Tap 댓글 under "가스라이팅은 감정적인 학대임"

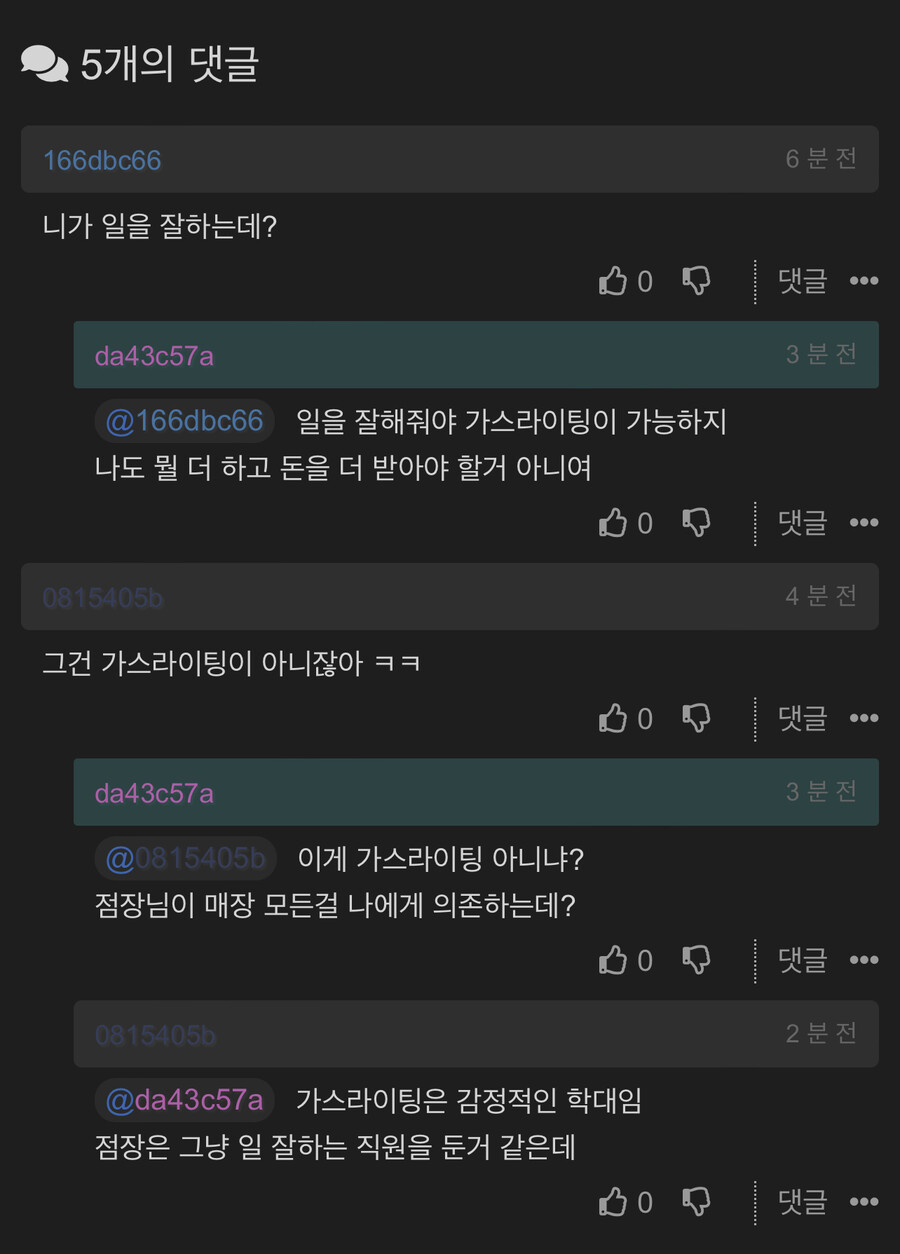802,1201
